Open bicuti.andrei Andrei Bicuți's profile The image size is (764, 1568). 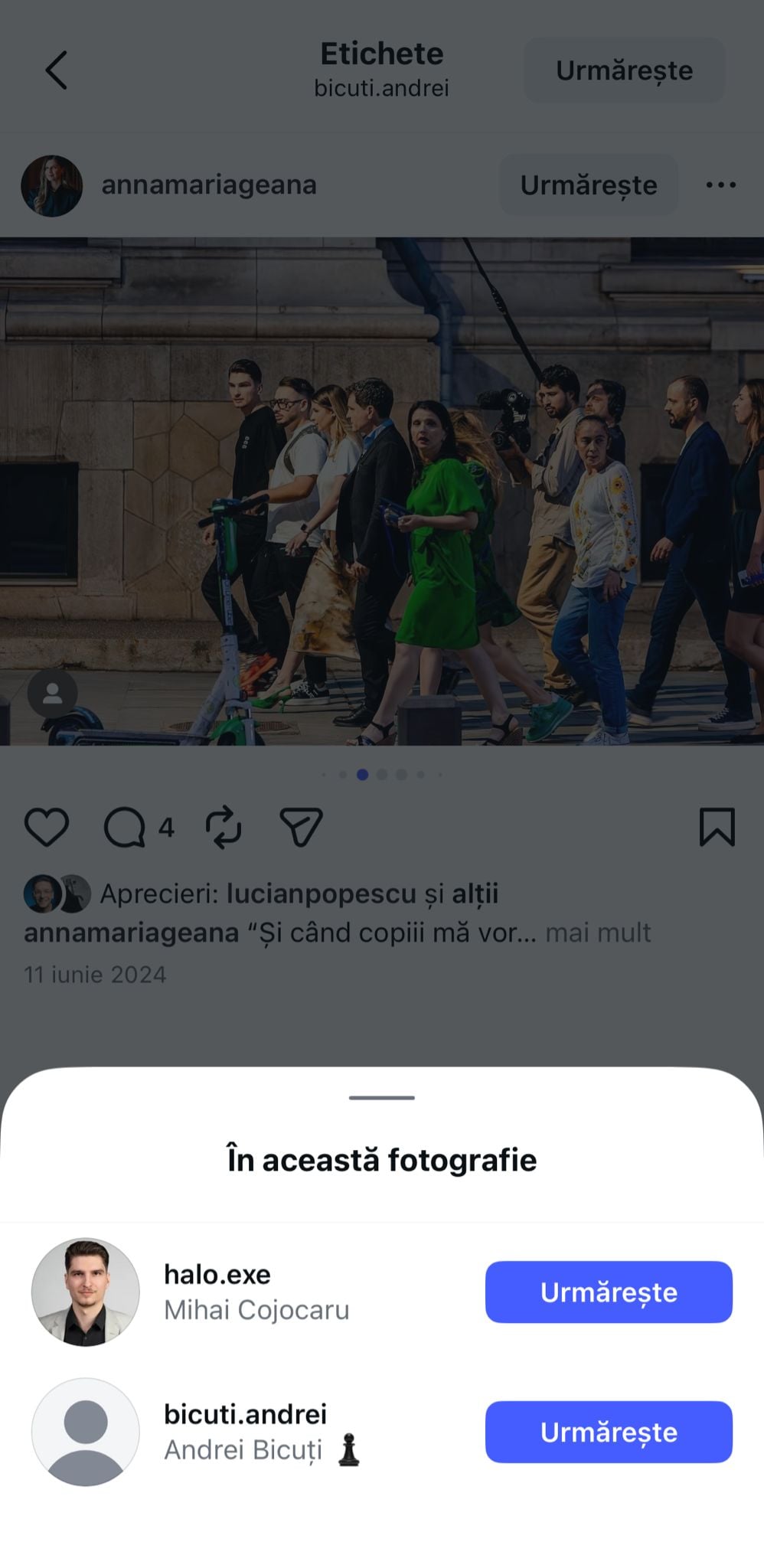click(x=245, y=1432)
